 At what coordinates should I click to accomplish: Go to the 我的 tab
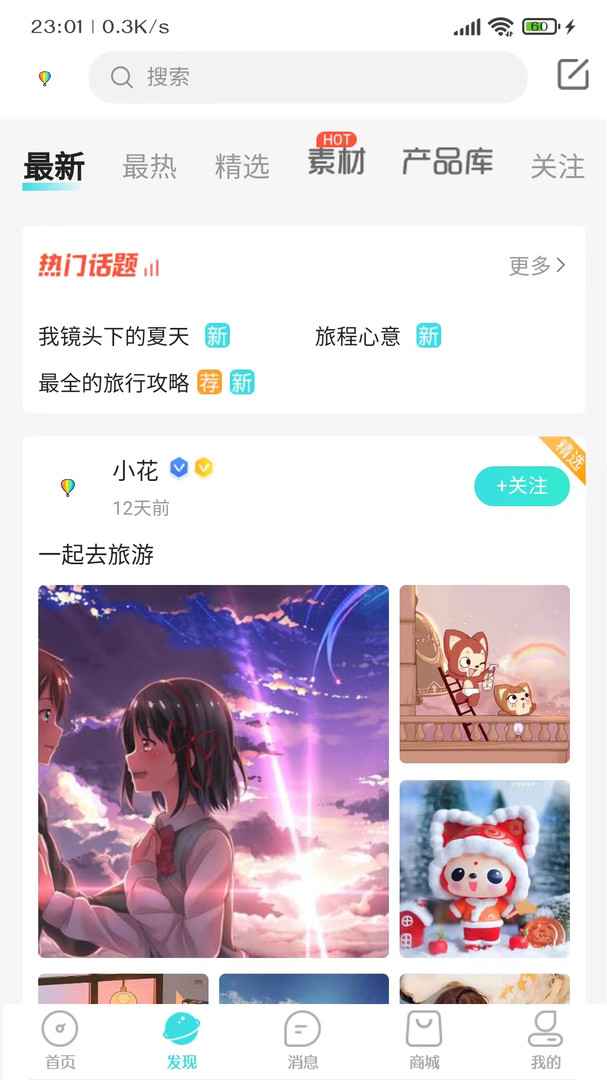(x=546, y=1041)
